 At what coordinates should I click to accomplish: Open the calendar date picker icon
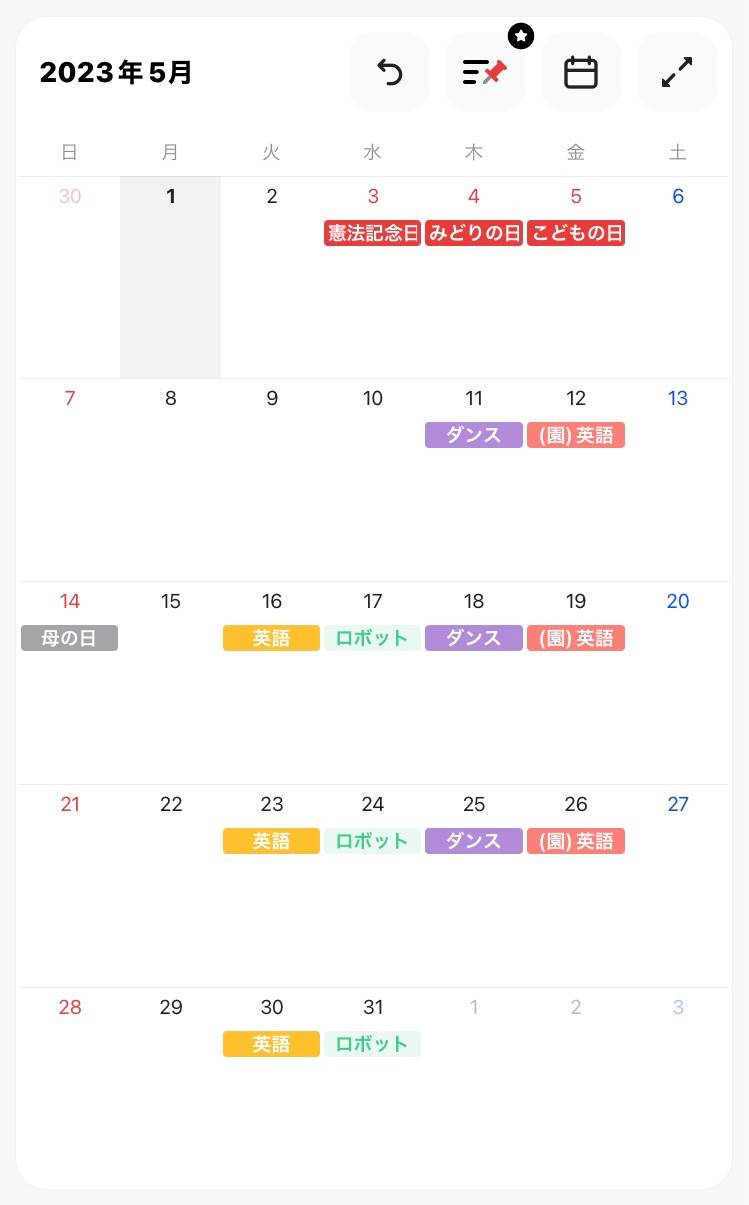581,73
